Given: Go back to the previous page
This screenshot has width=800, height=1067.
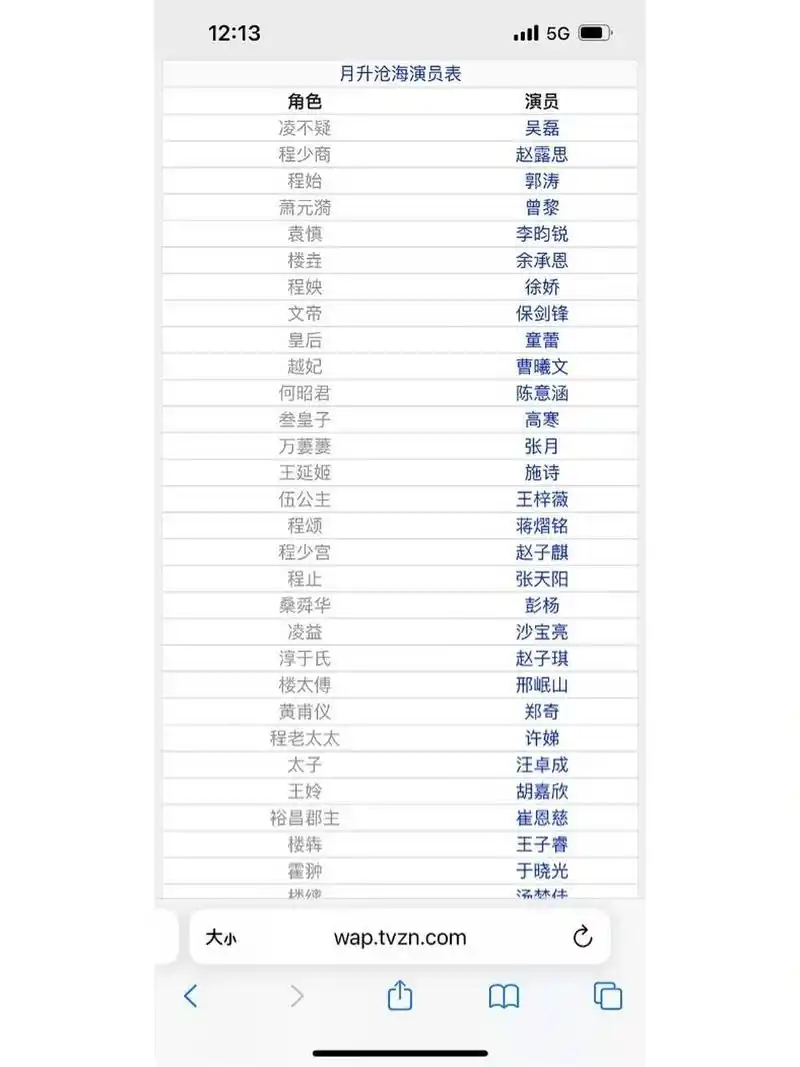Looking at the screenshot, I should tap(190, 996).
